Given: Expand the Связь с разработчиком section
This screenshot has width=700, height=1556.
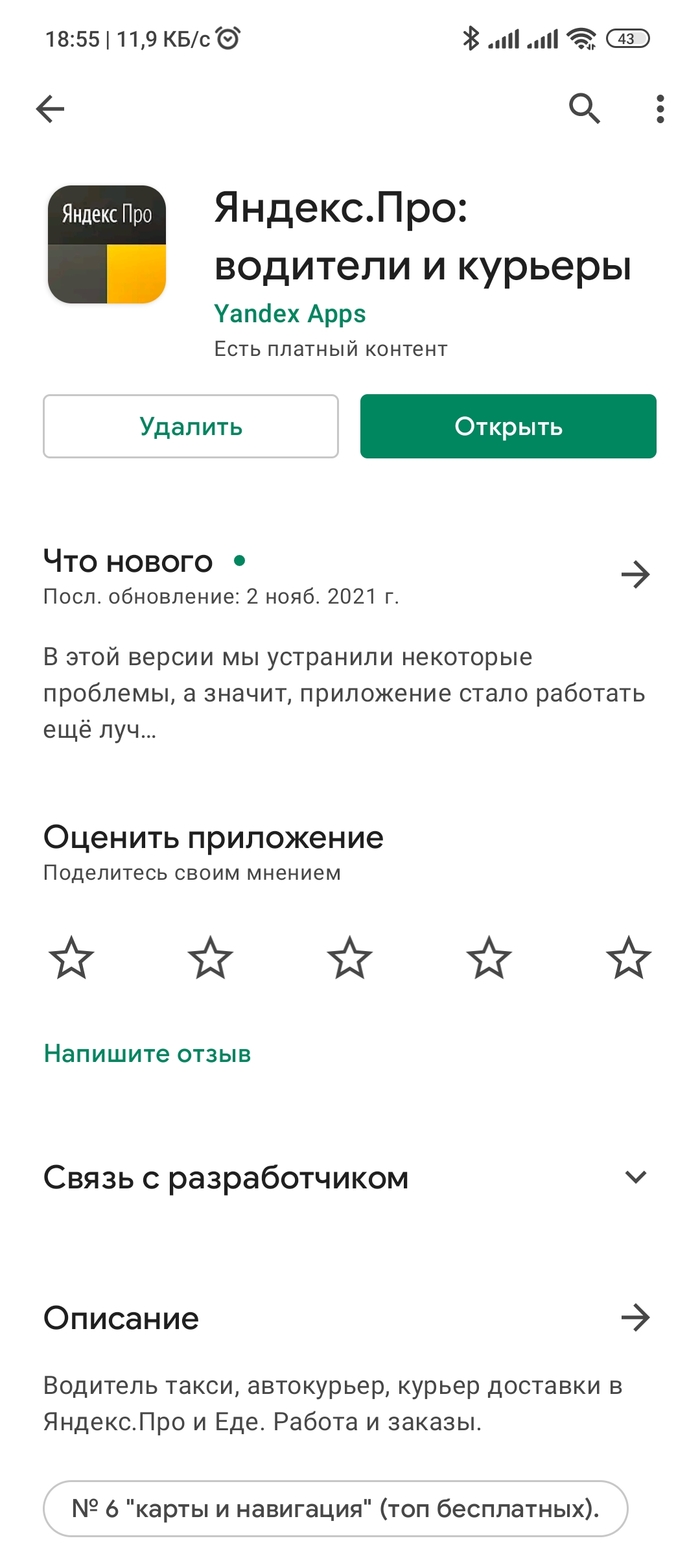Looking at the screenshot, I should point(635,1177).
